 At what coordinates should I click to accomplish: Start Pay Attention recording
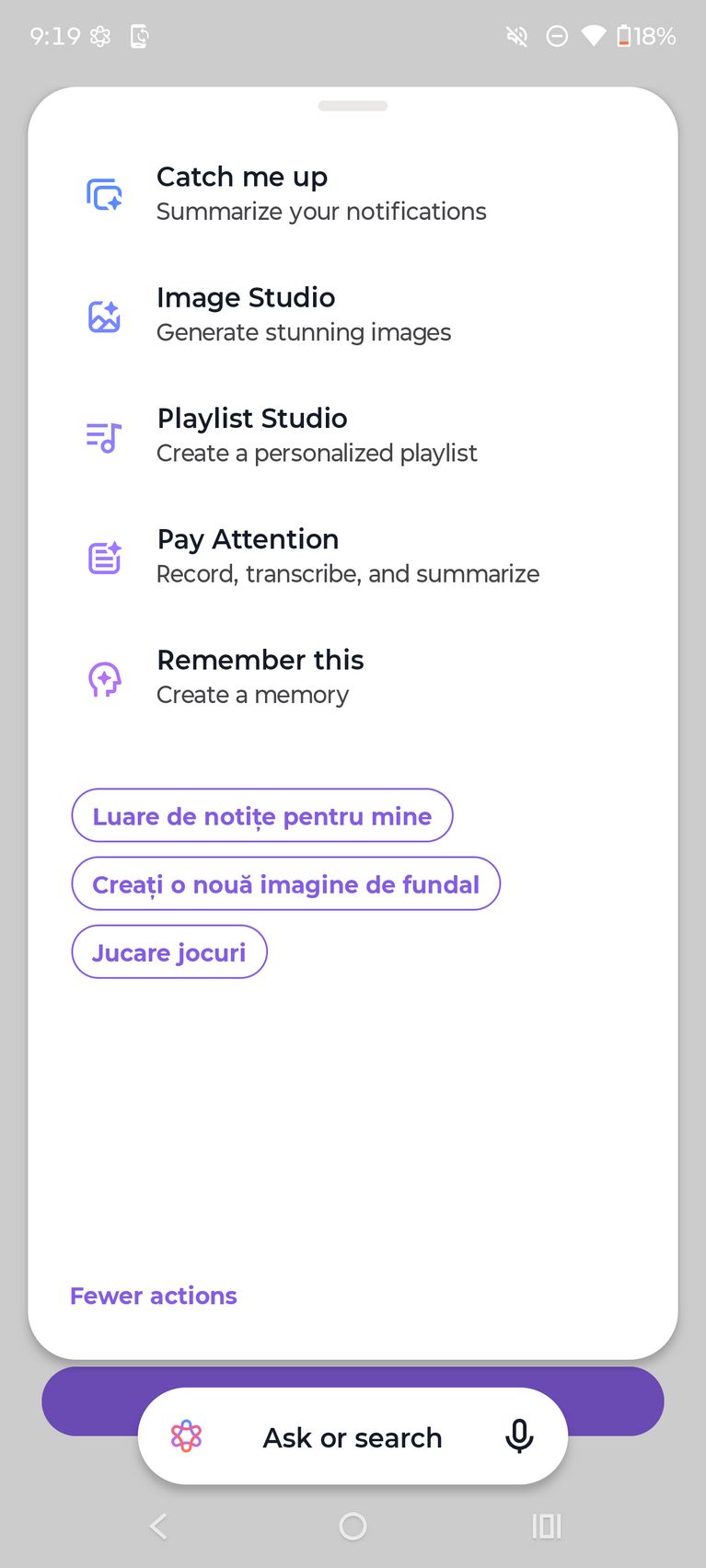point(347,556)
